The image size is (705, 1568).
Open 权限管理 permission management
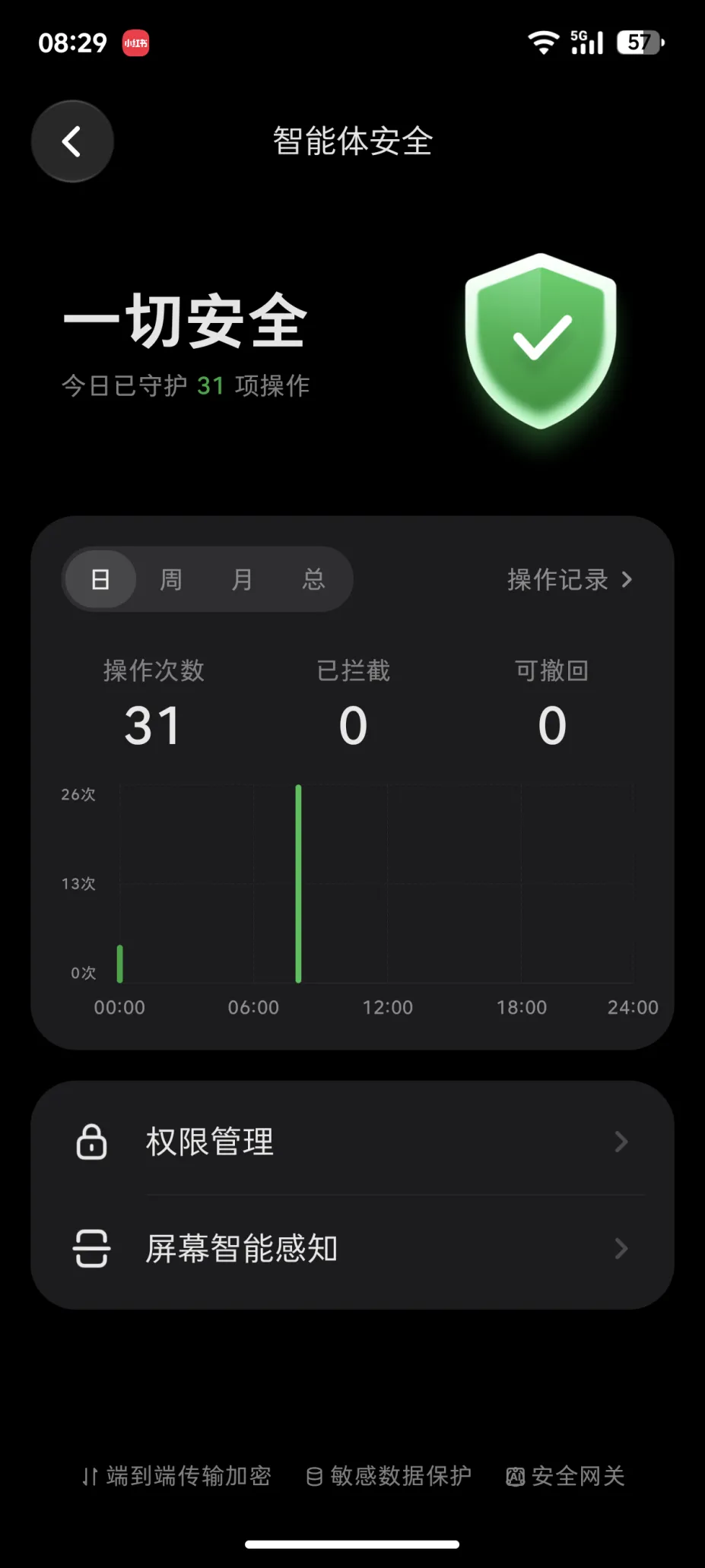coord(352,1141)
